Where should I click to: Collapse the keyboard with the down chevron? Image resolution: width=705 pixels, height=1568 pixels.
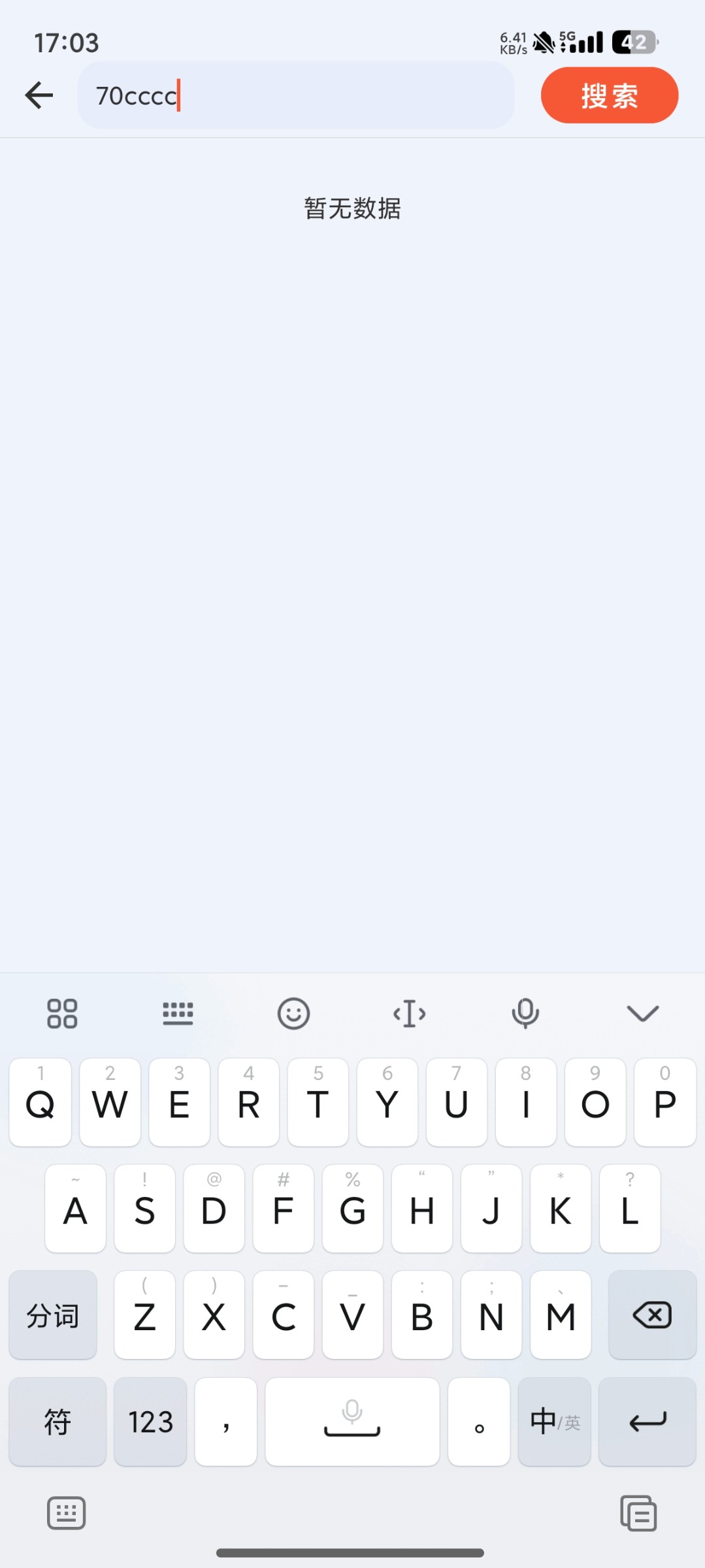click(x=642, y=1013)
